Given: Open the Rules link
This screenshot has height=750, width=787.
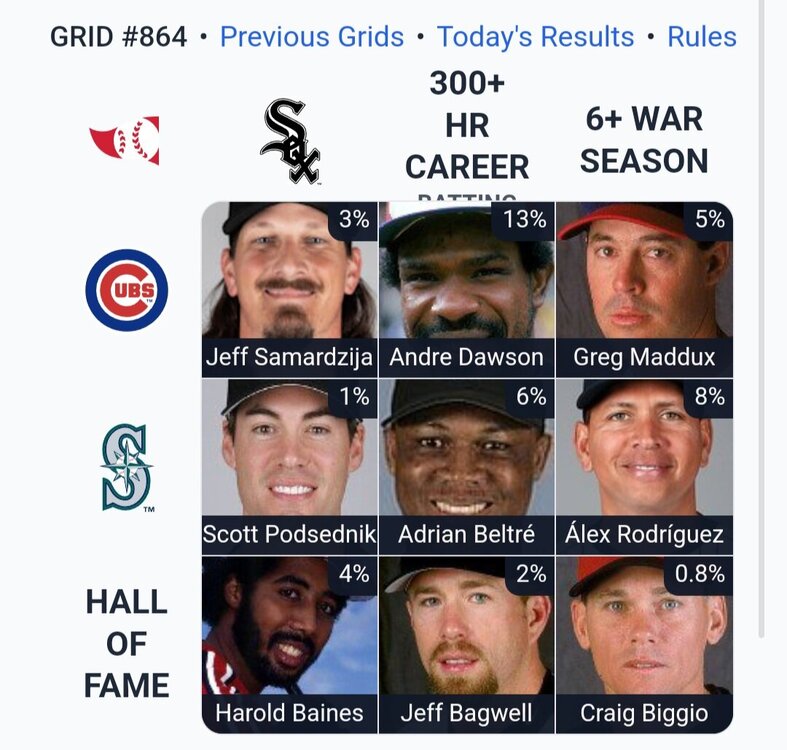Looking at the screenshot, I should coord(702,38).
